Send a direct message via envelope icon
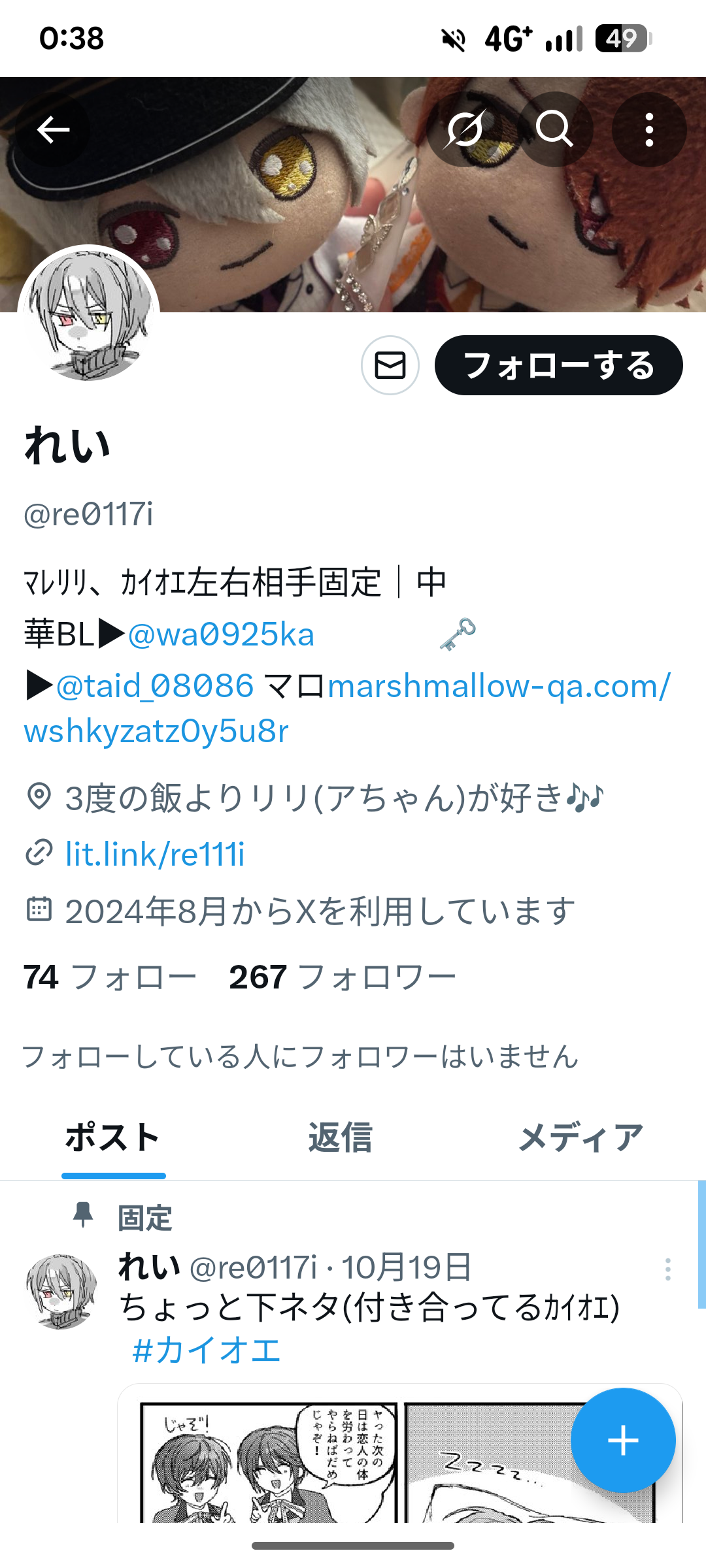706x1568 pixels. (390, 365)
